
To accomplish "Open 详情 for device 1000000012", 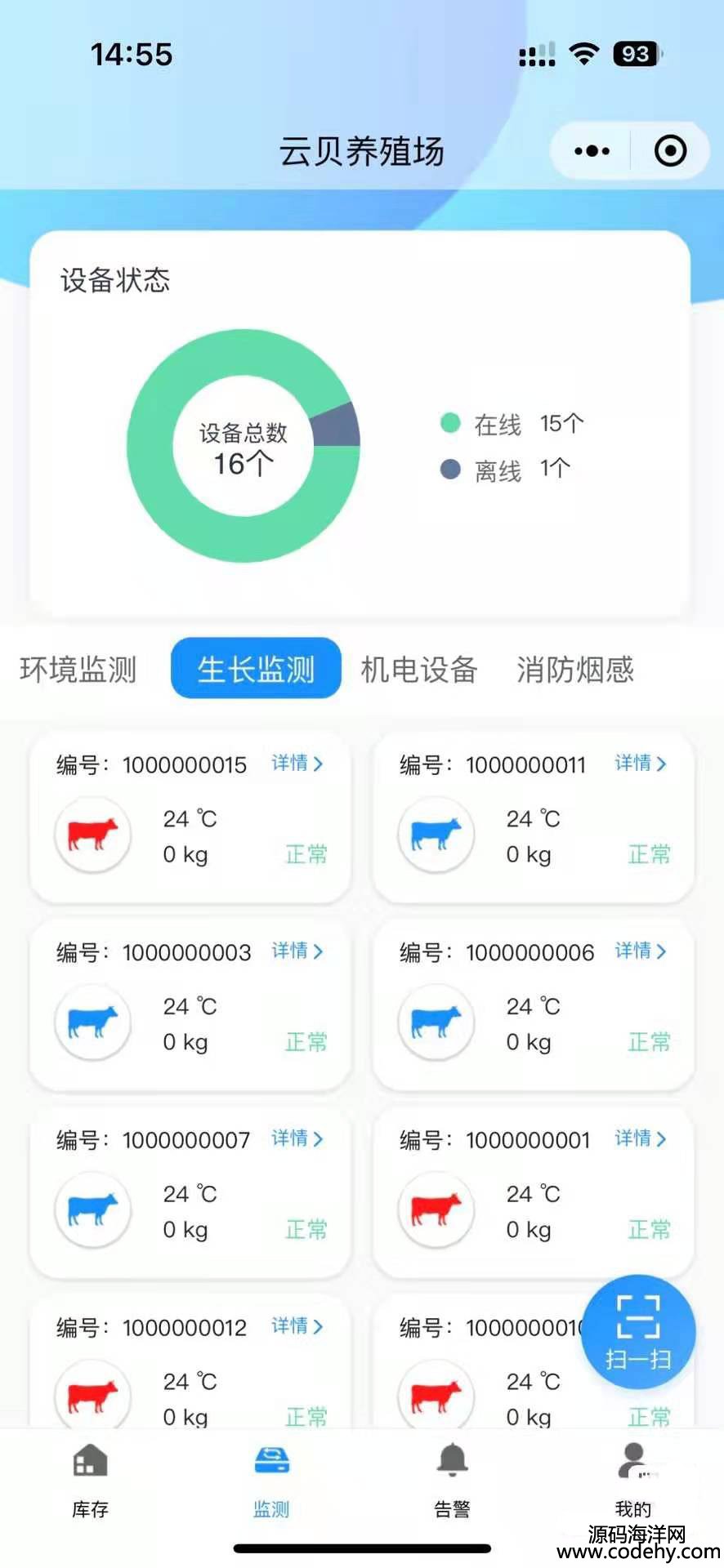I will tap(297, 1326).
